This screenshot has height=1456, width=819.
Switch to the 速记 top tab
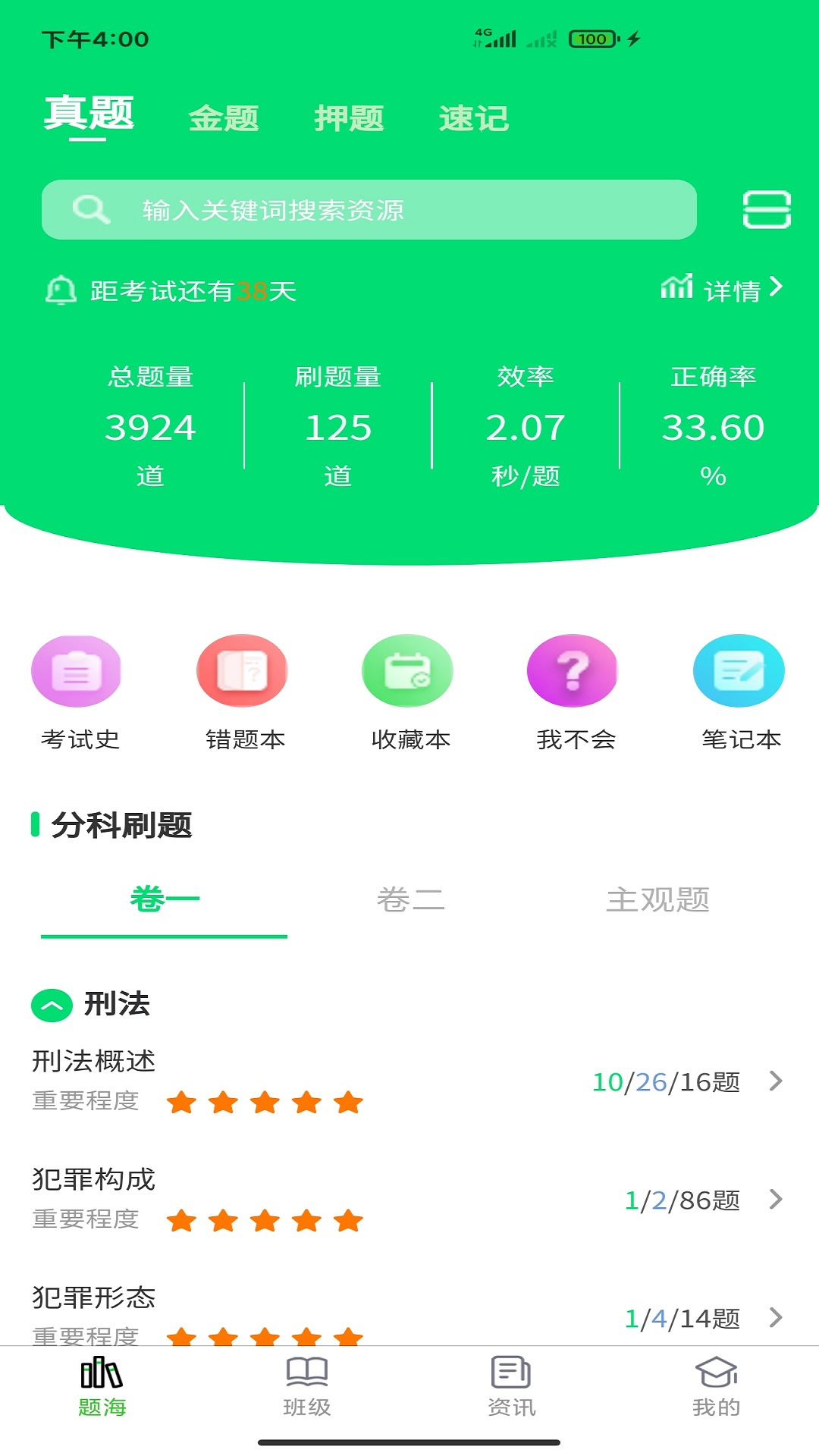474,118
